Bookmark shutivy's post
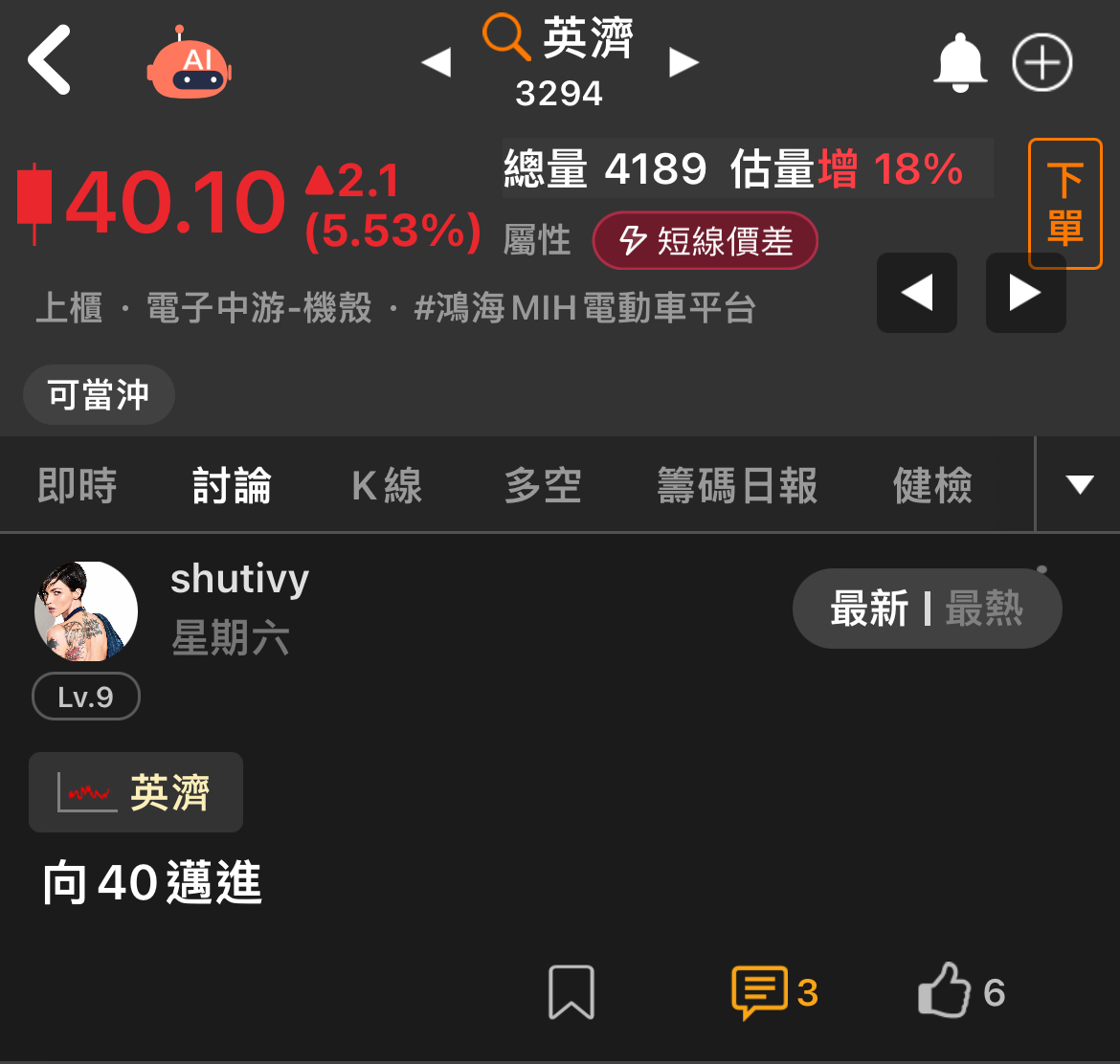Image resolution: width=1120 pixels, height=1064 pixels. click(x=571, y=992)
